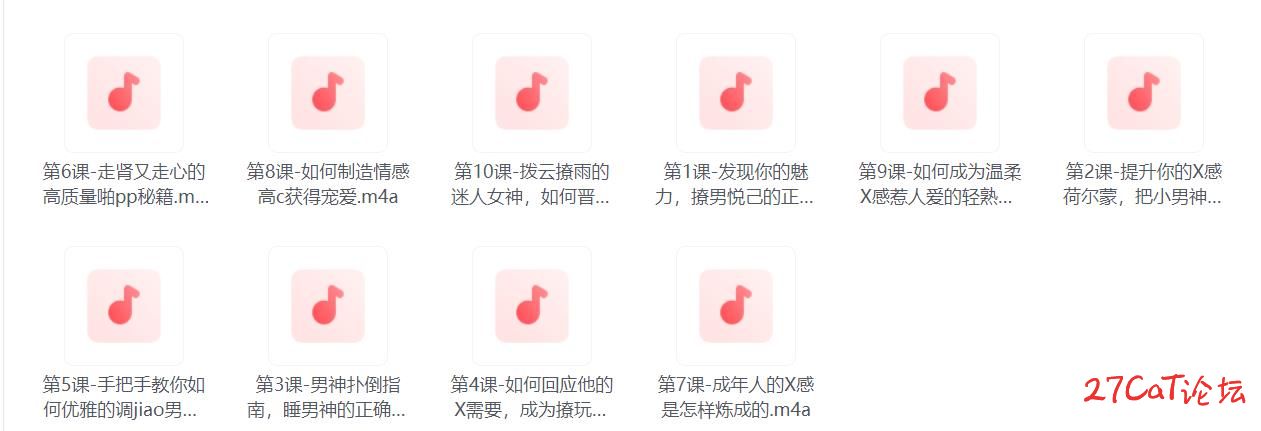Select 第3课-男神扑倒指南 audio file
Image resolution: width=1261 pixels, height=431 pixels.
pos(328,305)
